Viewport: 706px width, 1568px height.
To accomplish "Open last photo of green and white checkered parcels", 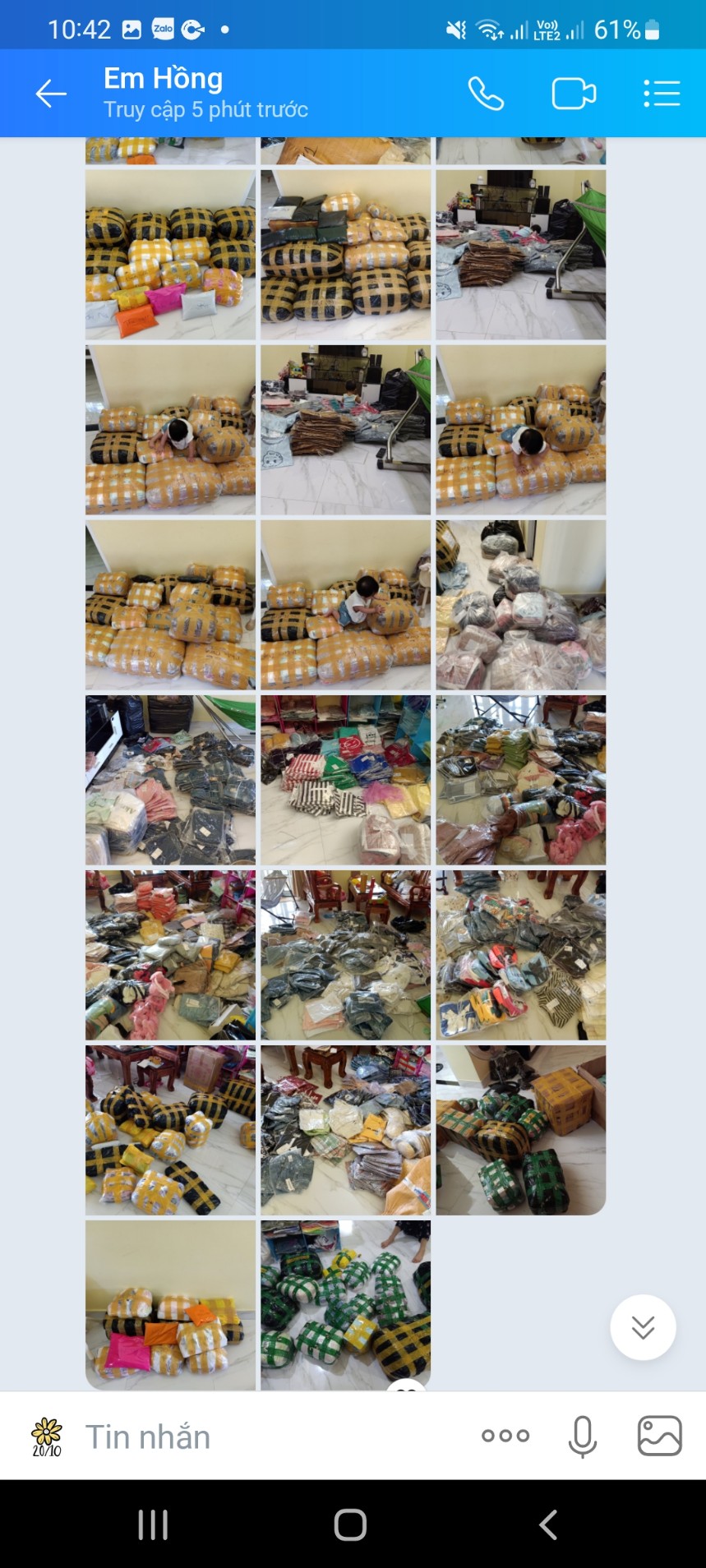I will (x=346, y=1305).
